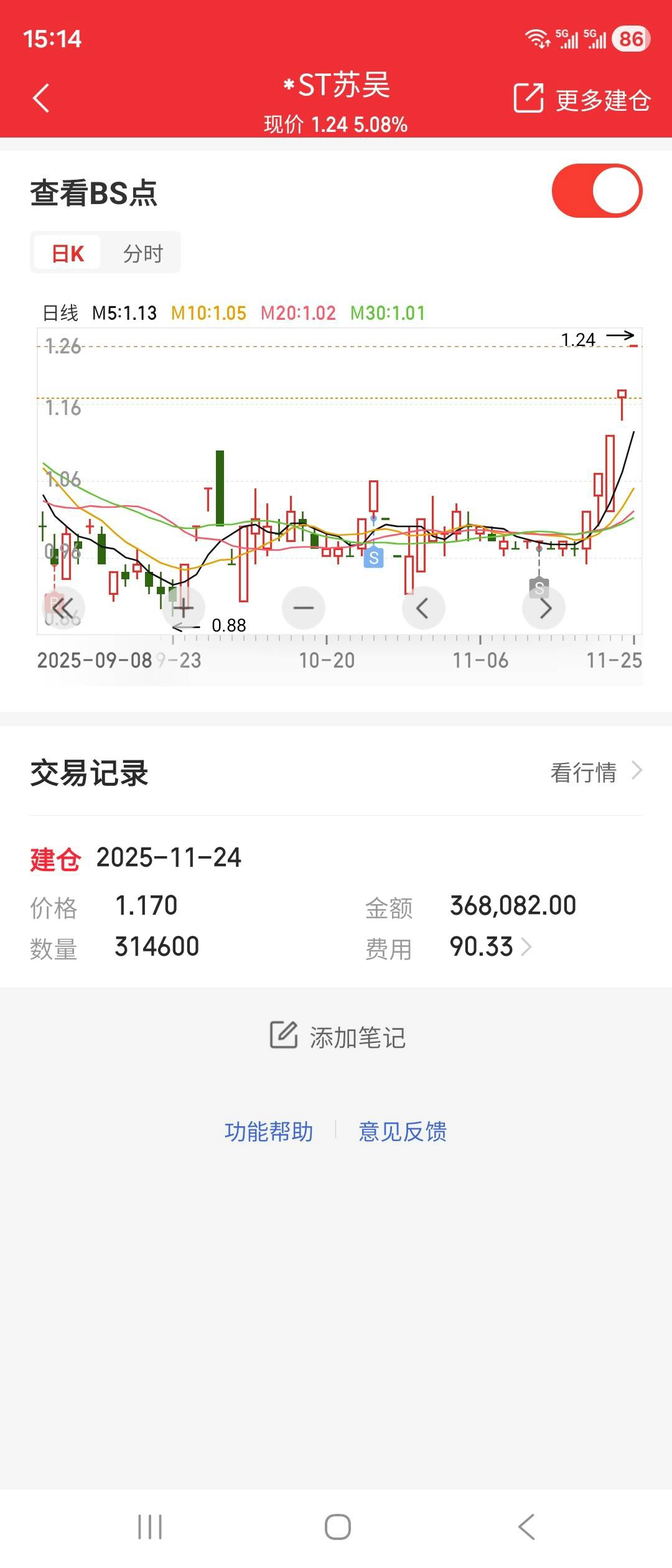The width and height of the screenshot is (672, 1568).
Task: Go to the system home screen
Action: [337, 1527]
